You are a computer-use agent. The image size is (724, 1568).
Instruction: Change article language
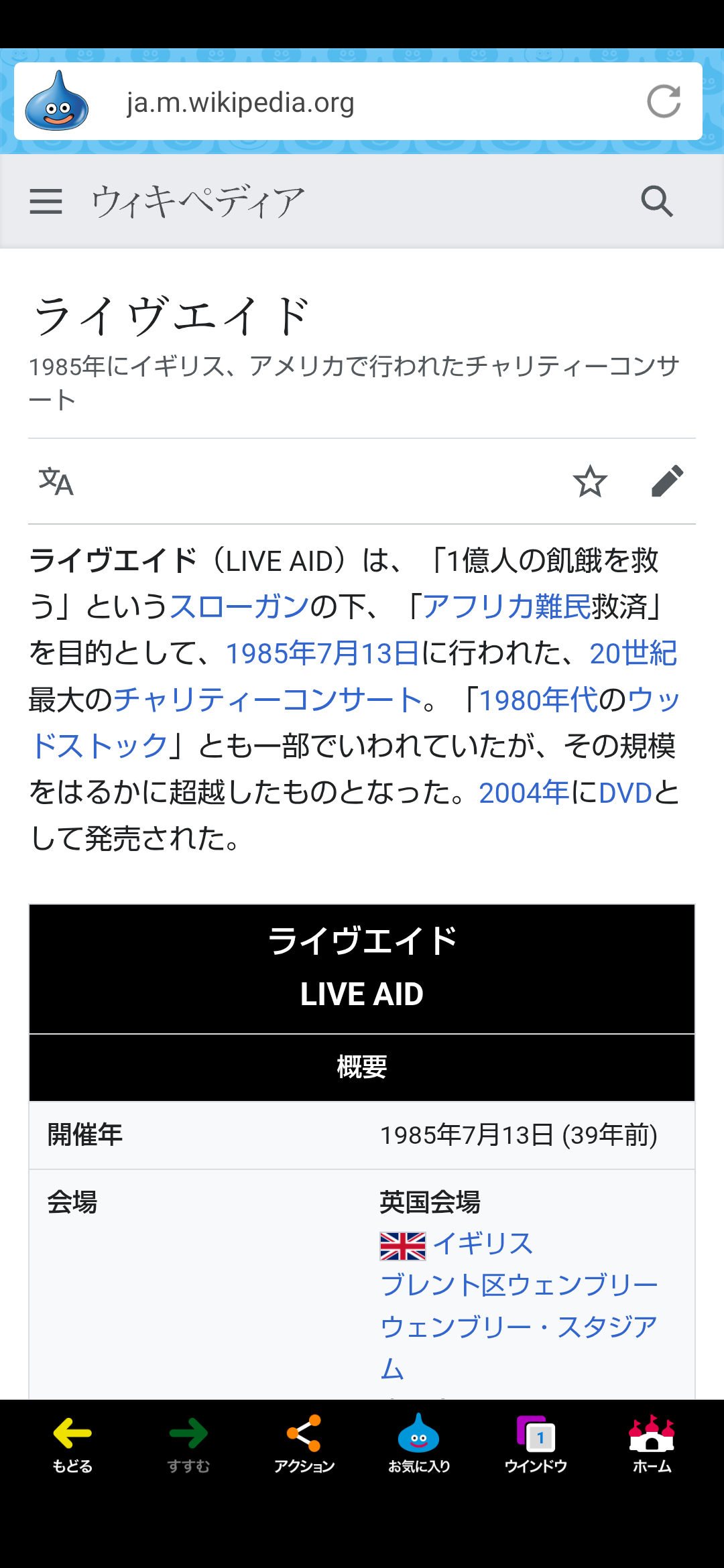pyautogui.click(x=56, y=481)
